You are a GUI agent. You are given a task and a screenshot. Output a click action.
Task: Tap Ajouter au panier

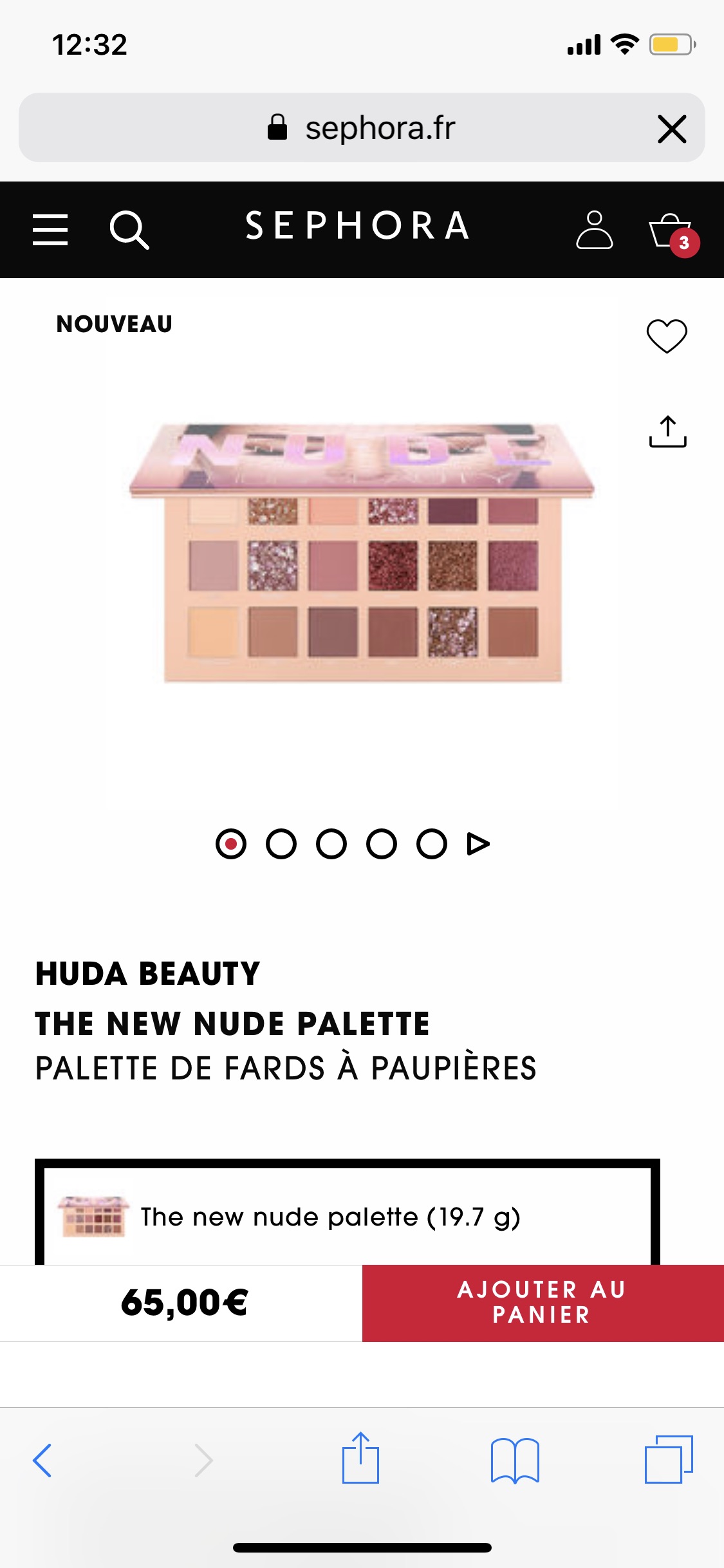[542, 1302]
